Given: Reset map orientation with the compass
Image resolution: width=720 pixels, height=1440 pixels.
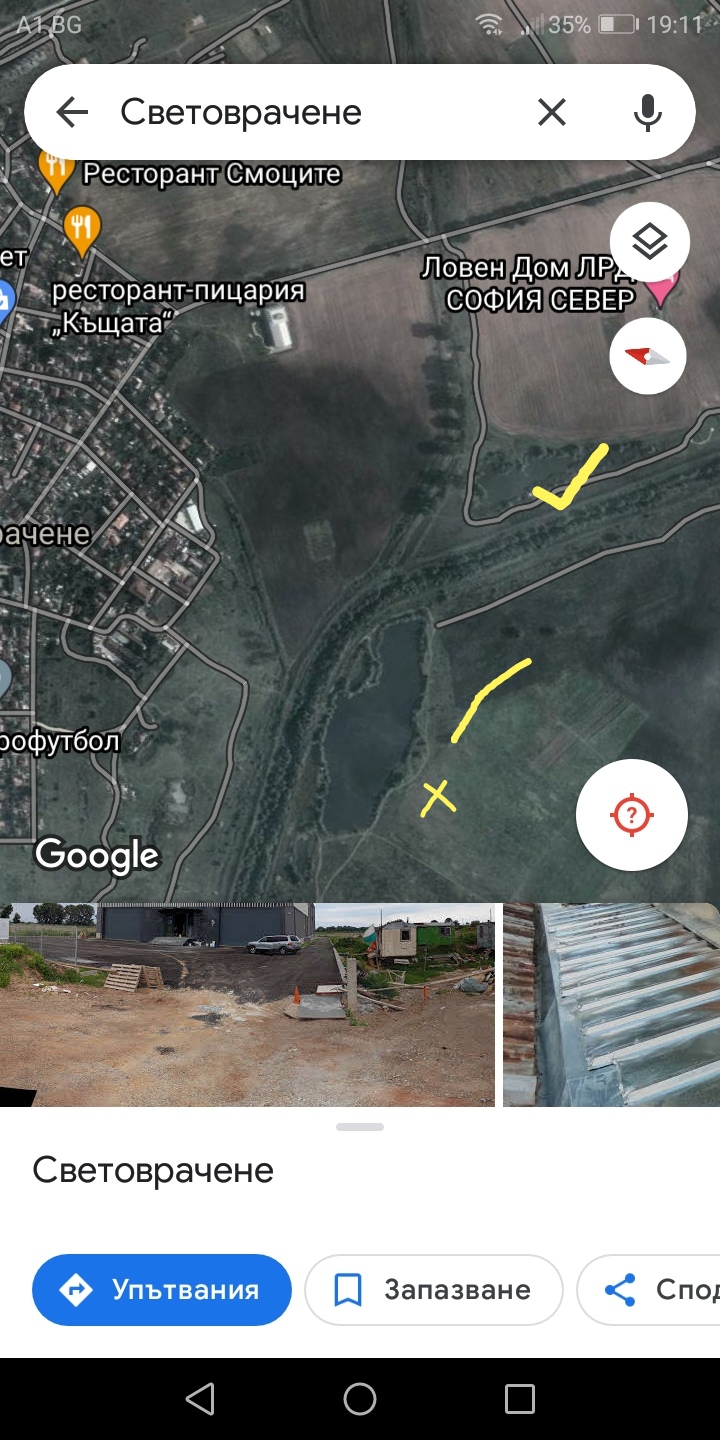Looking at the screenshot, I should 648,357.
